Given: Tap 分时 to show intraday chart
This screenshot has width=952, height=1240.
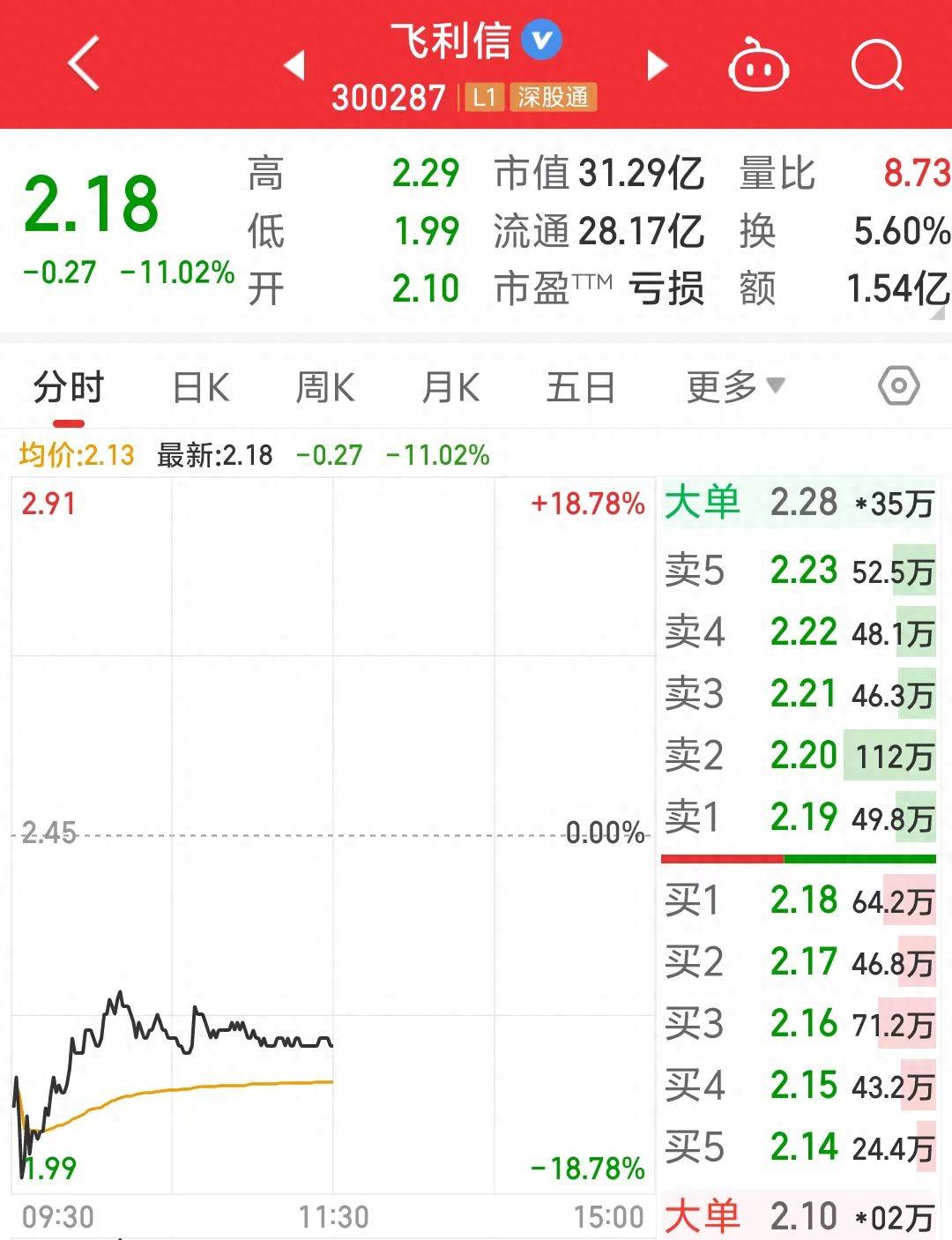Looking at the screenshot, I should click(x=67, y=385).
